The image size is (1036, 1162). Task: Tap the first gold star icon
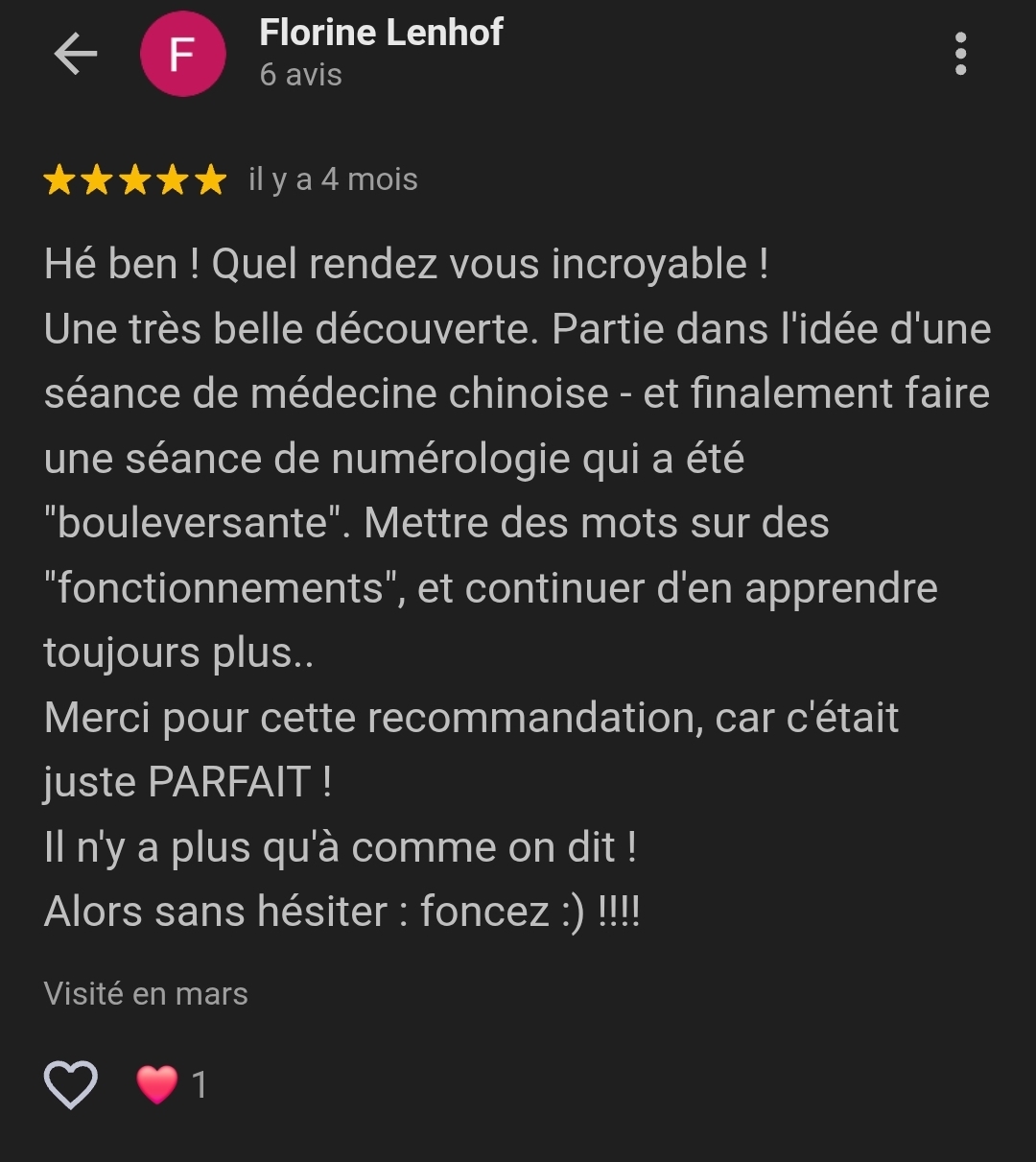click(x=60, y=178)
